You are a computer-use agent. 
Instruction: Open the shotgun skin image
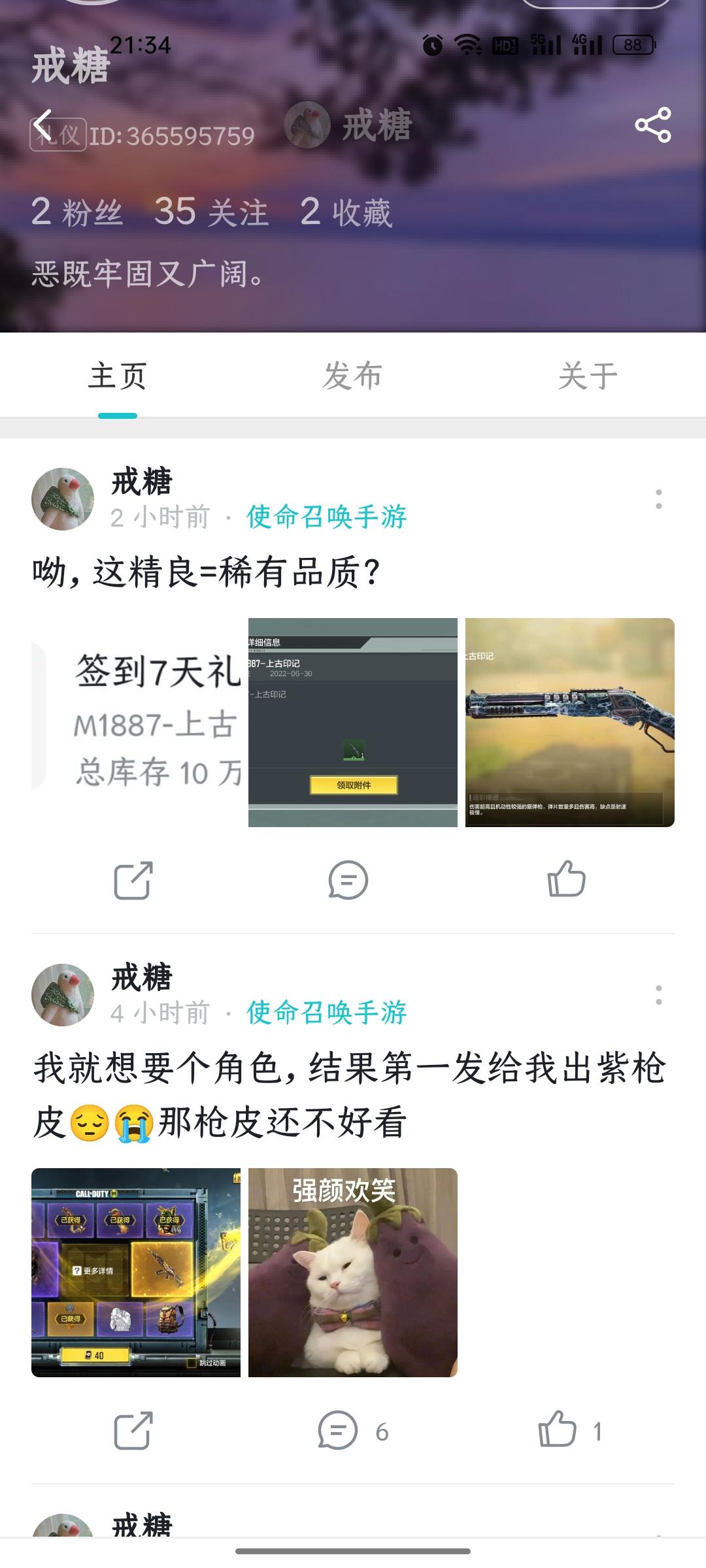coord(569,723)
